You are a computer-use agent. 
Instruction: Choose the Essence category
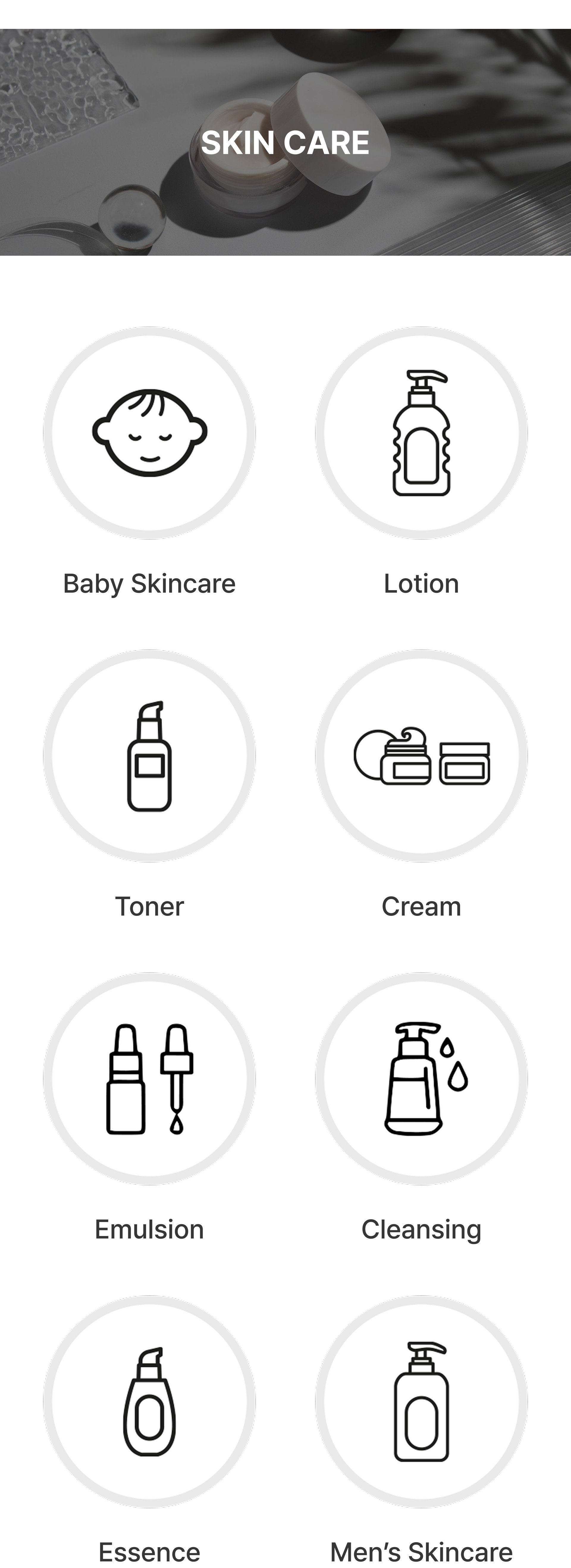click(149, 1401)
